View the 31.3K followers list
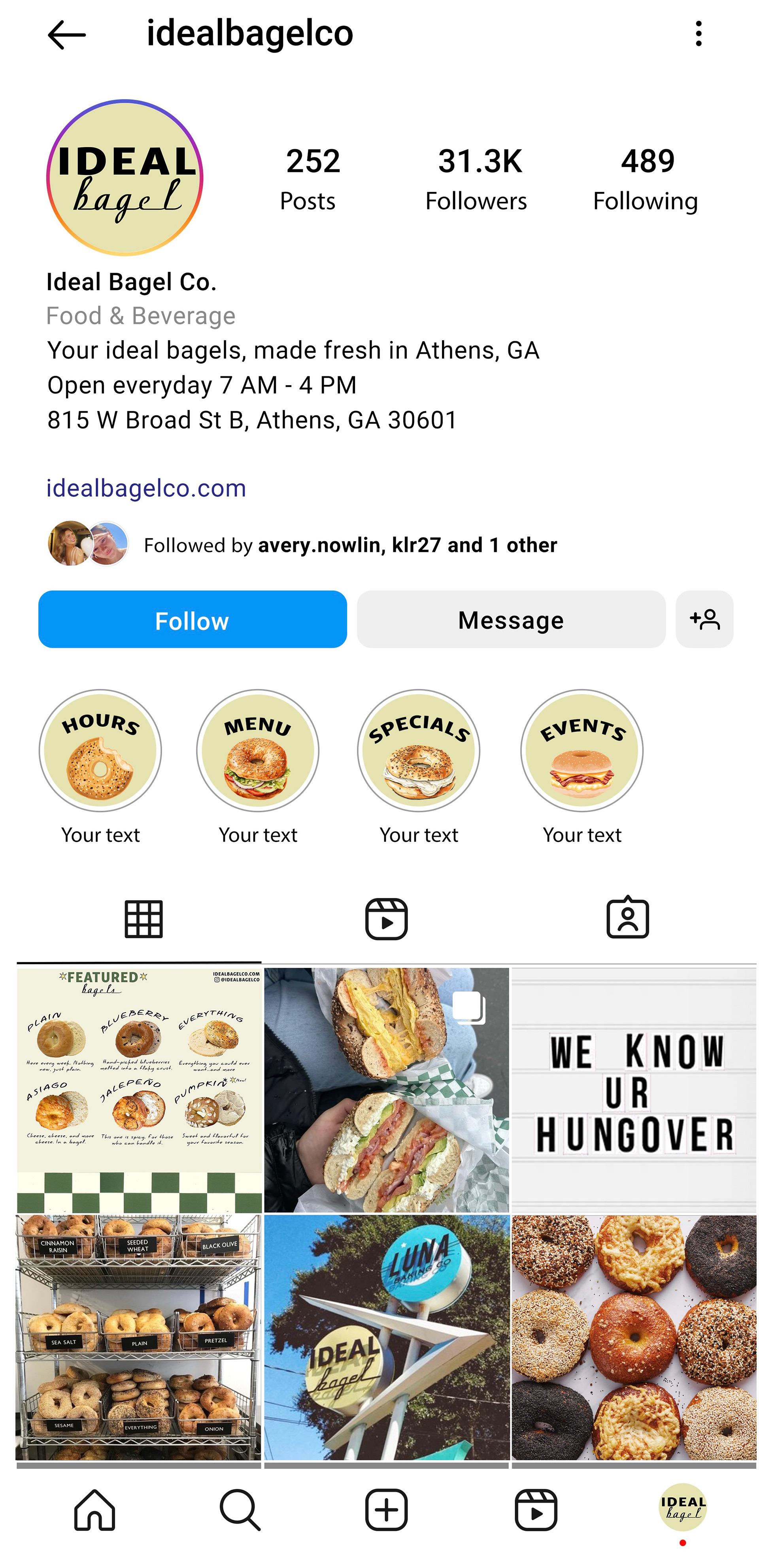This screenshot has height=1568, width=759. pyautogui.click(x=476, y=179)
